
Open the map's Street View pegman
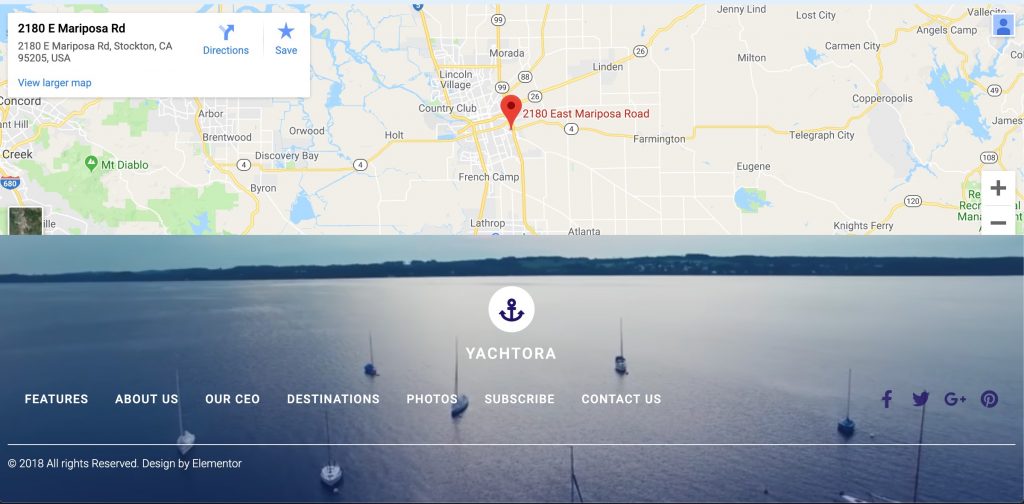[x=1003, y=26]
